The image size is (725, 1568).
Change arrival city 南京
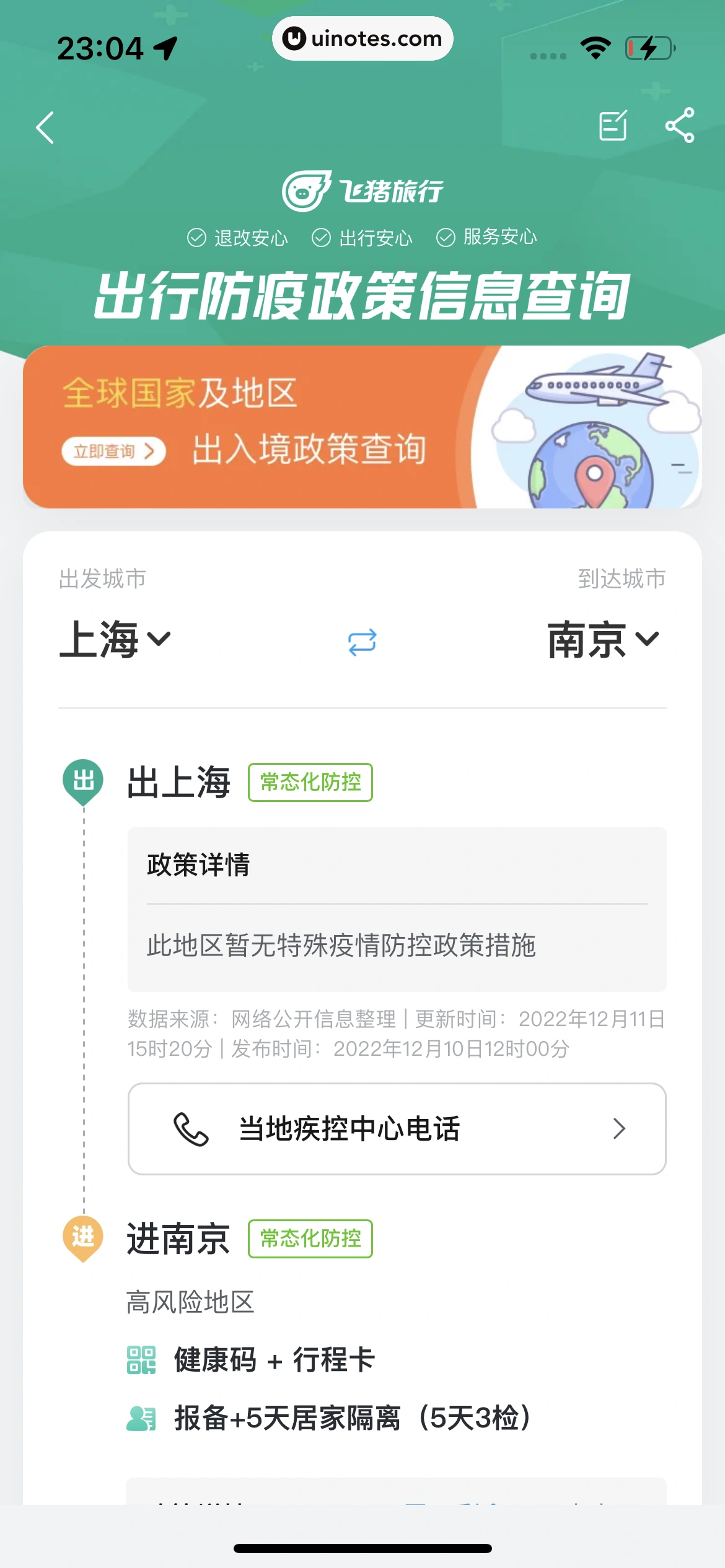pos(602,640)
